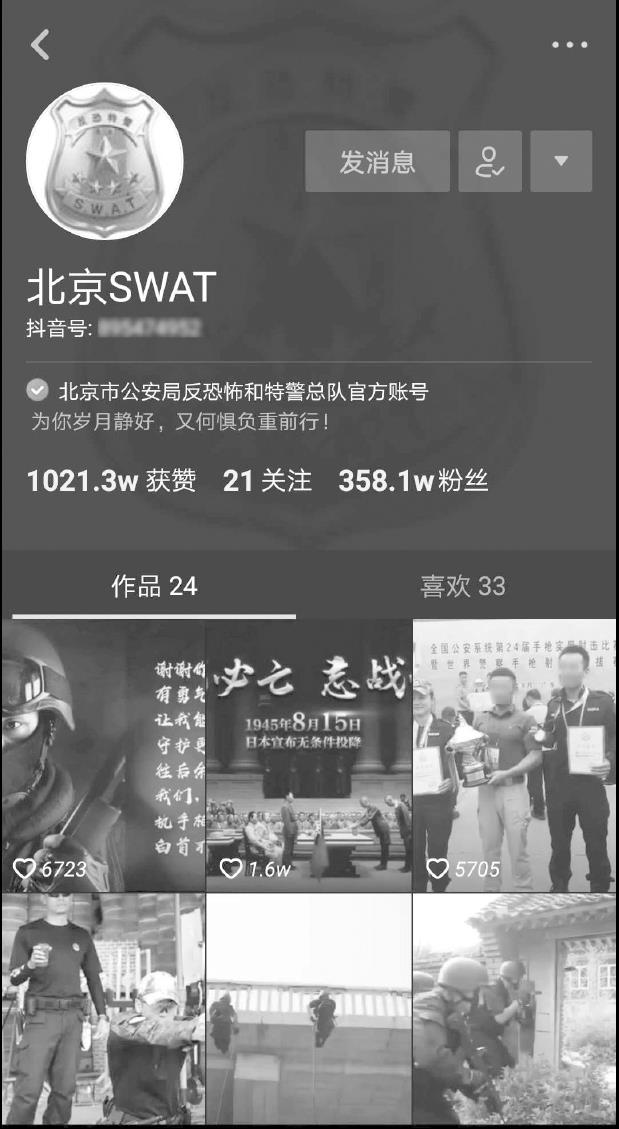Screen dimensions: 619x1129
Task: Expand the dropdown arrow beside follow button
Action: click(x=561, y=161)
